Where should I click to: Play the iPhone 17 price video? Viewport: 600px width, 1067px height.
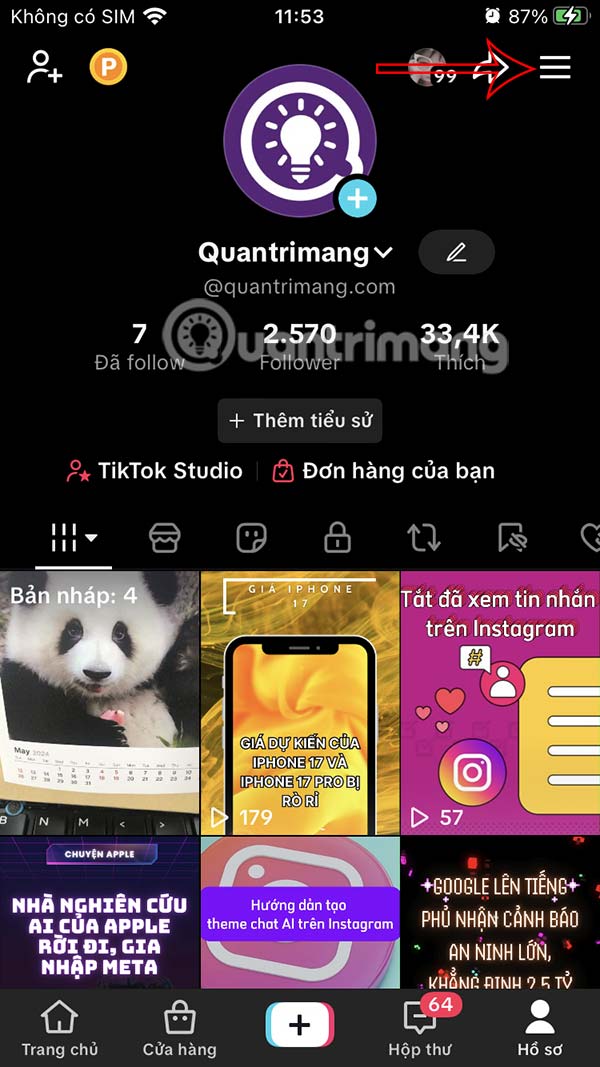(300, 702)
